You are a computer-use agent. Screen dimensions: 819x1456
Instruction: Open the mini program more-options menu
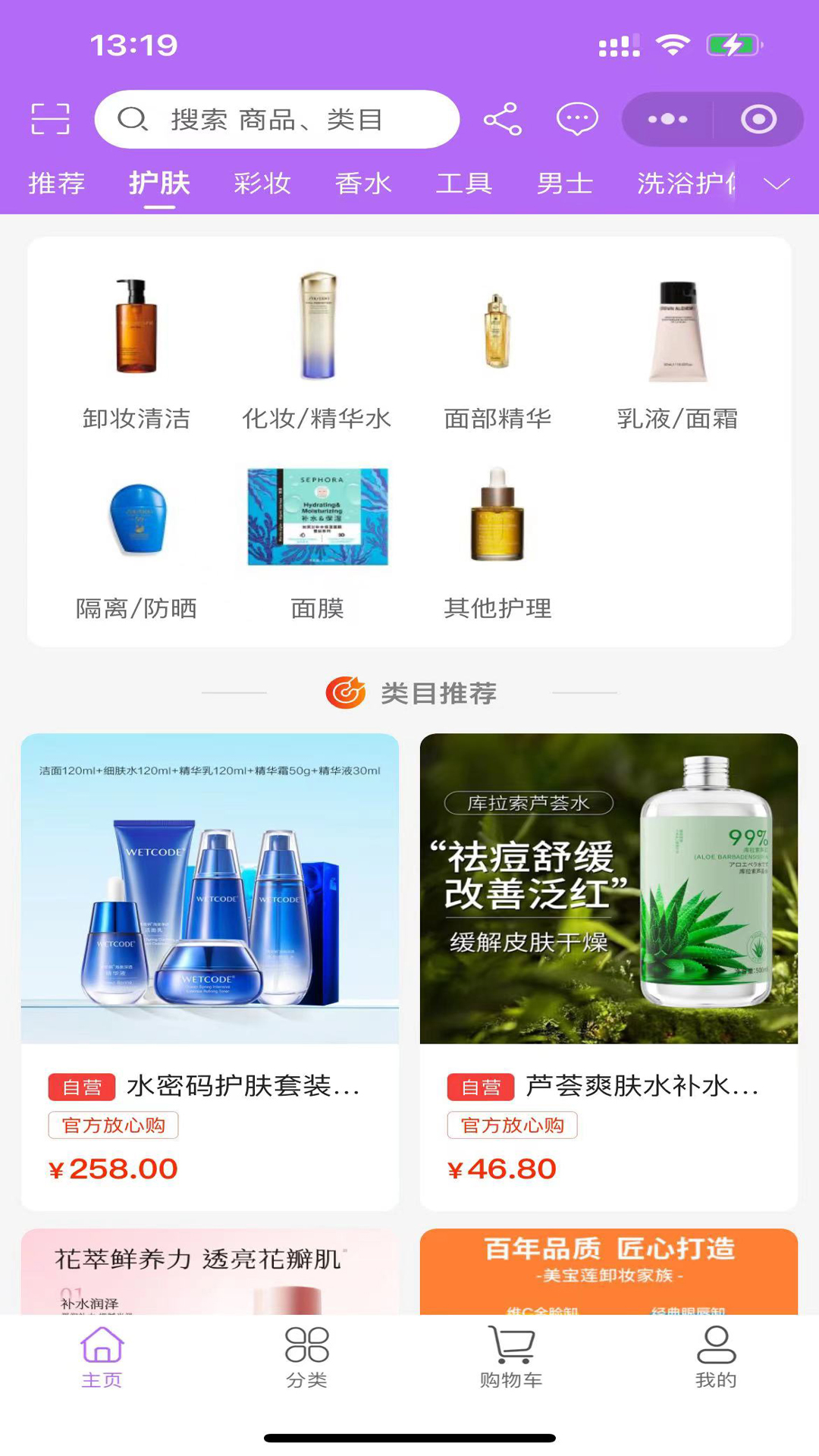(x=666, y=118)
